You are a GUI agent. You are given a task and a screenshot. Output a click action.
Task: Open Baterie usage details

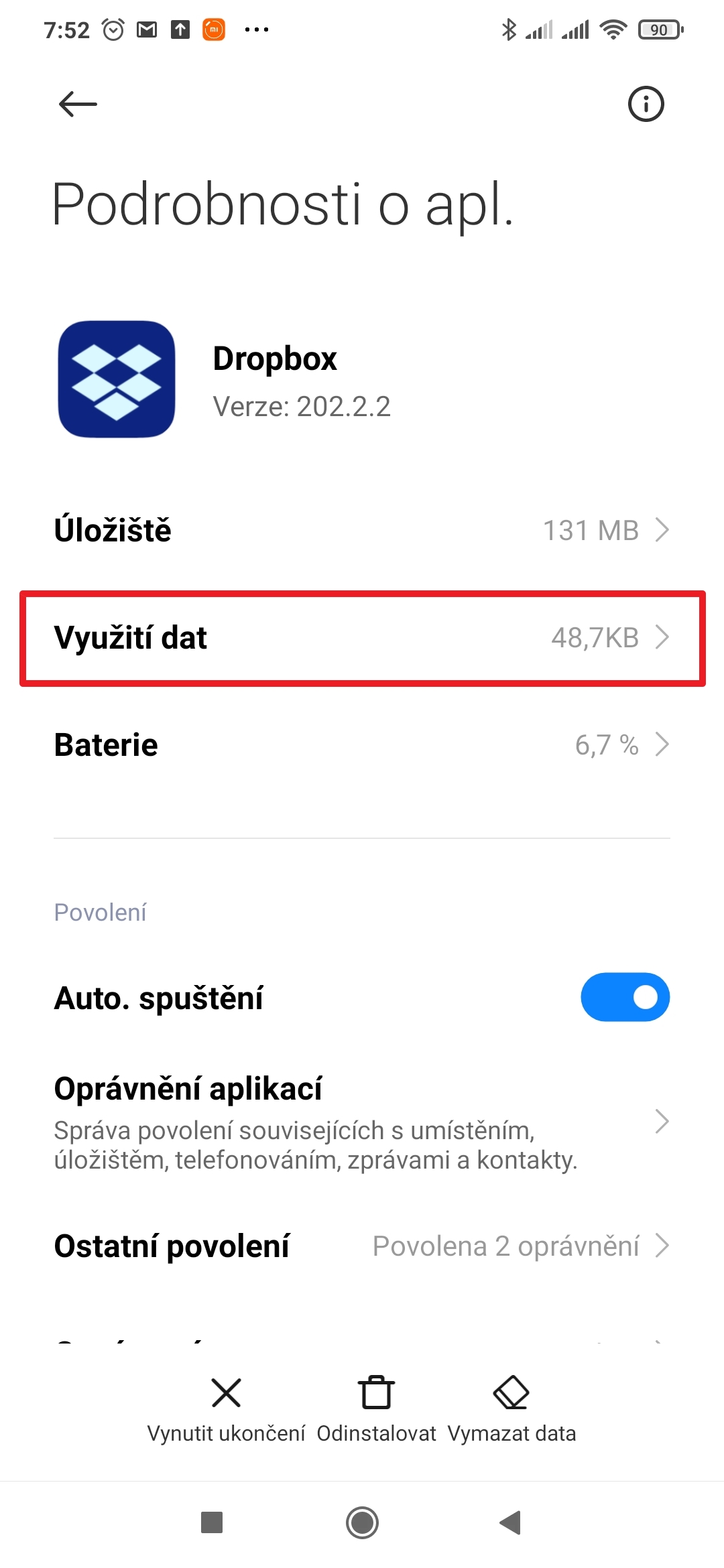pos(362,745)
